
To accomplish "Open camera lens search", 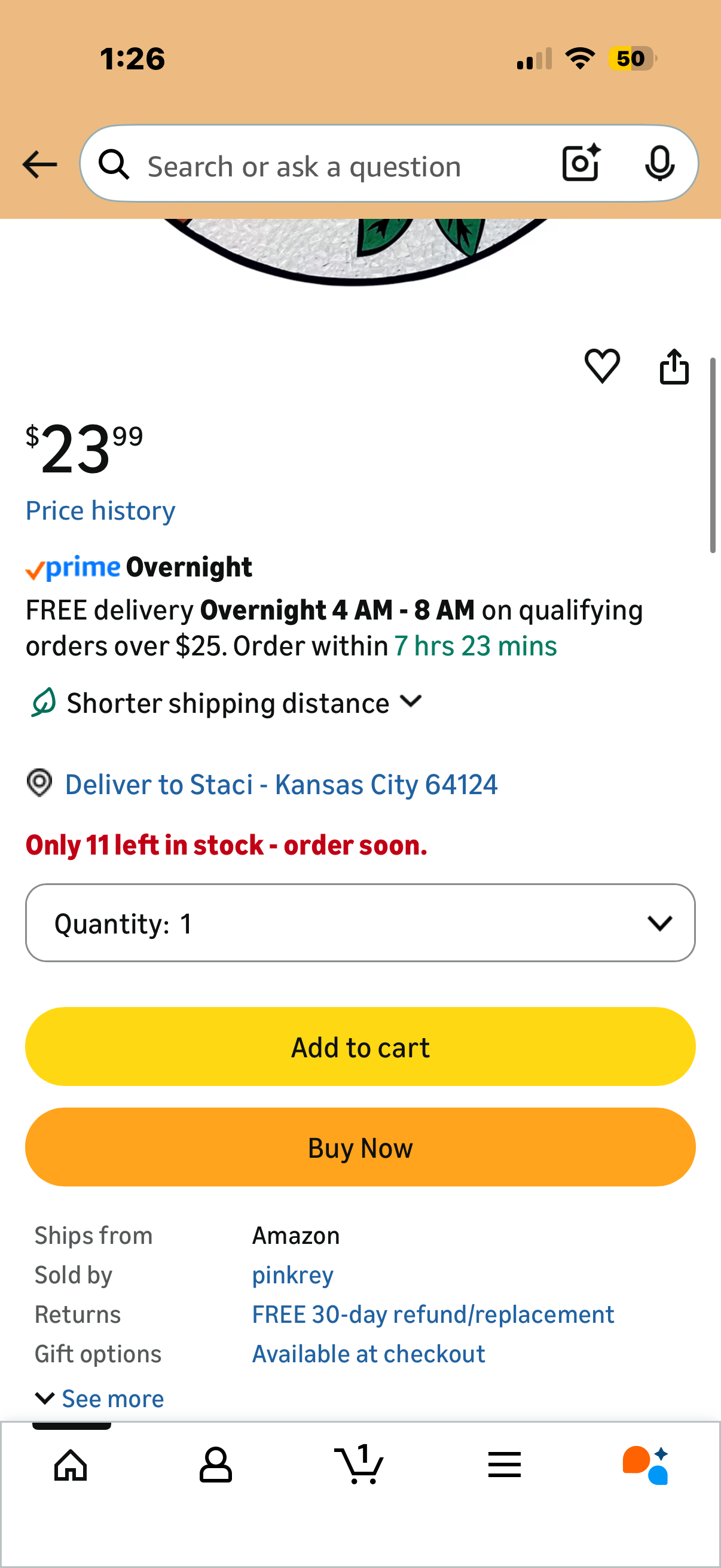I will tap(581, 164).
